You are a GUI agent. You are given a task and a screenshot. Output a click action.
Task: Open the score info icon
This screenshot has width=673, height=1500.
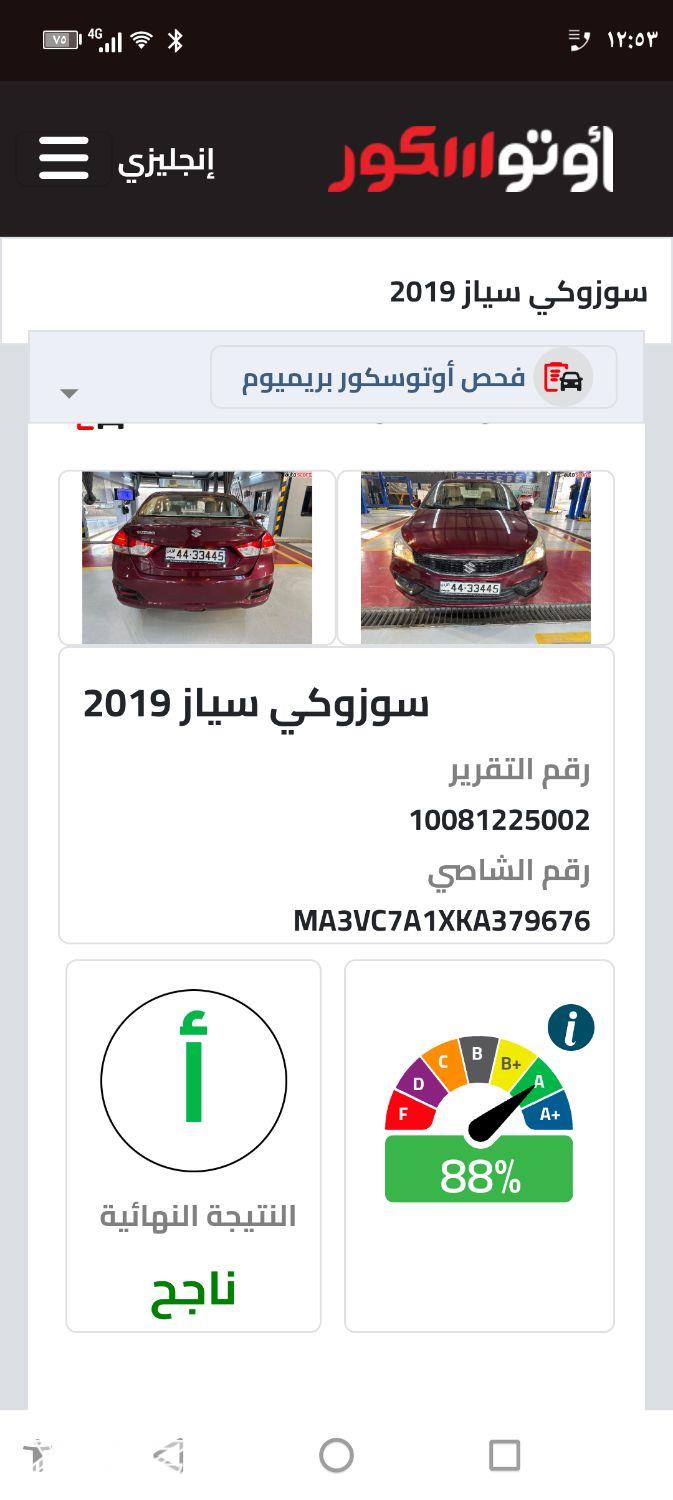coord(571,1028)
